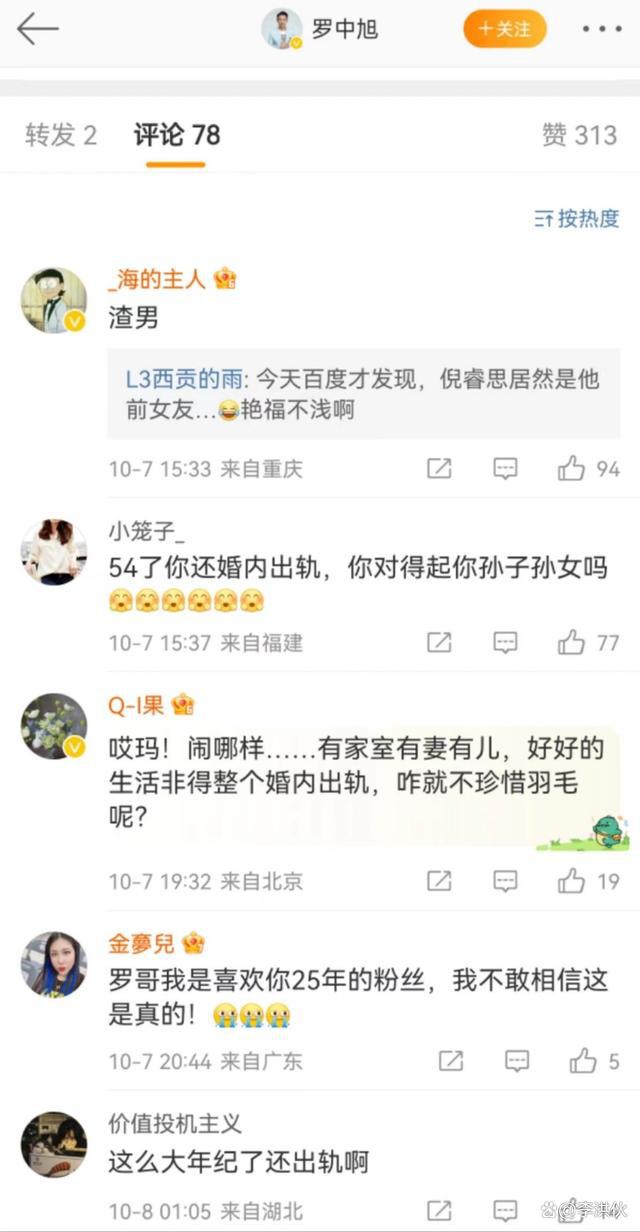Like the comment from Q-I果
This screenshot has height=1232, width=640.
(x=572, y=881)
